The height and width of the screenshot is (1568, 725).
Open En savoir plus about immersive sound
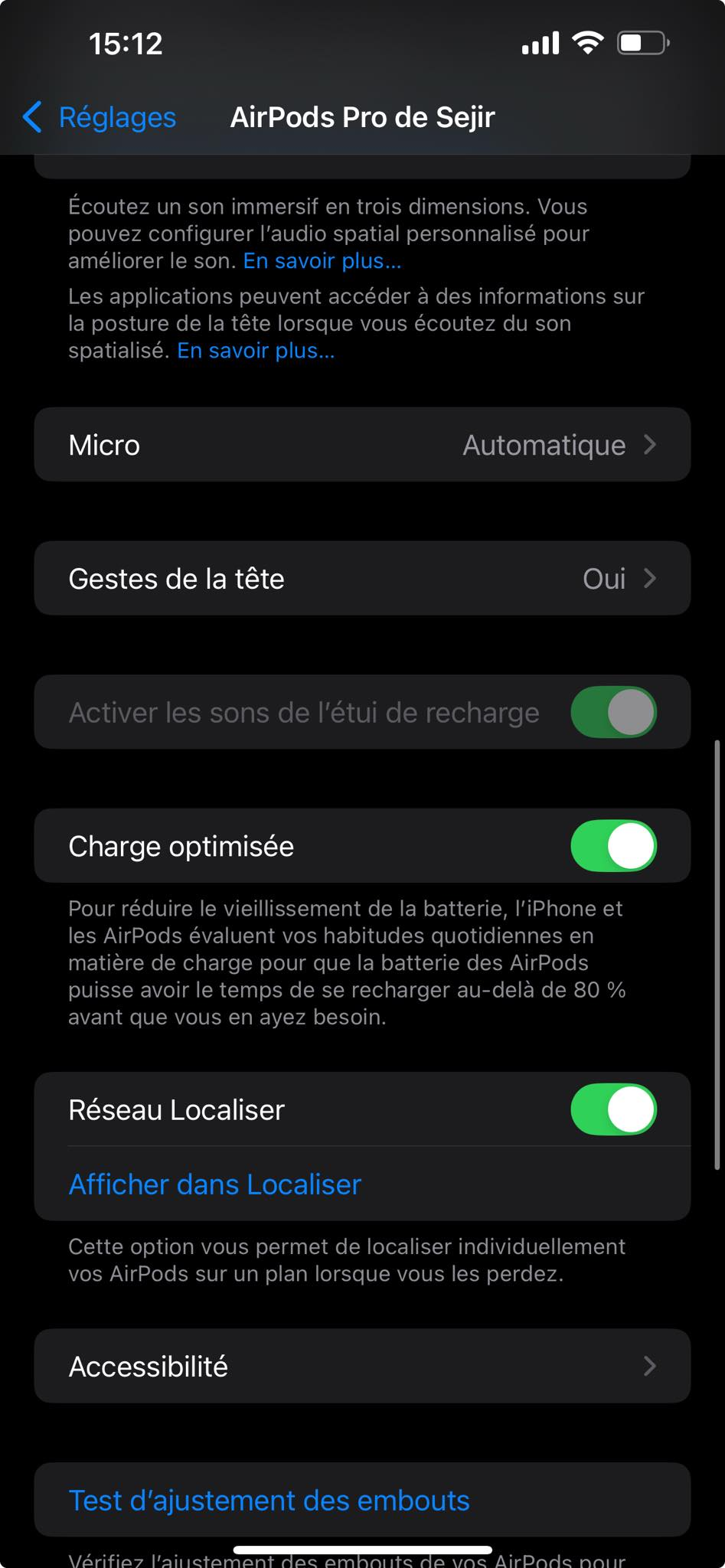(322, 261)
